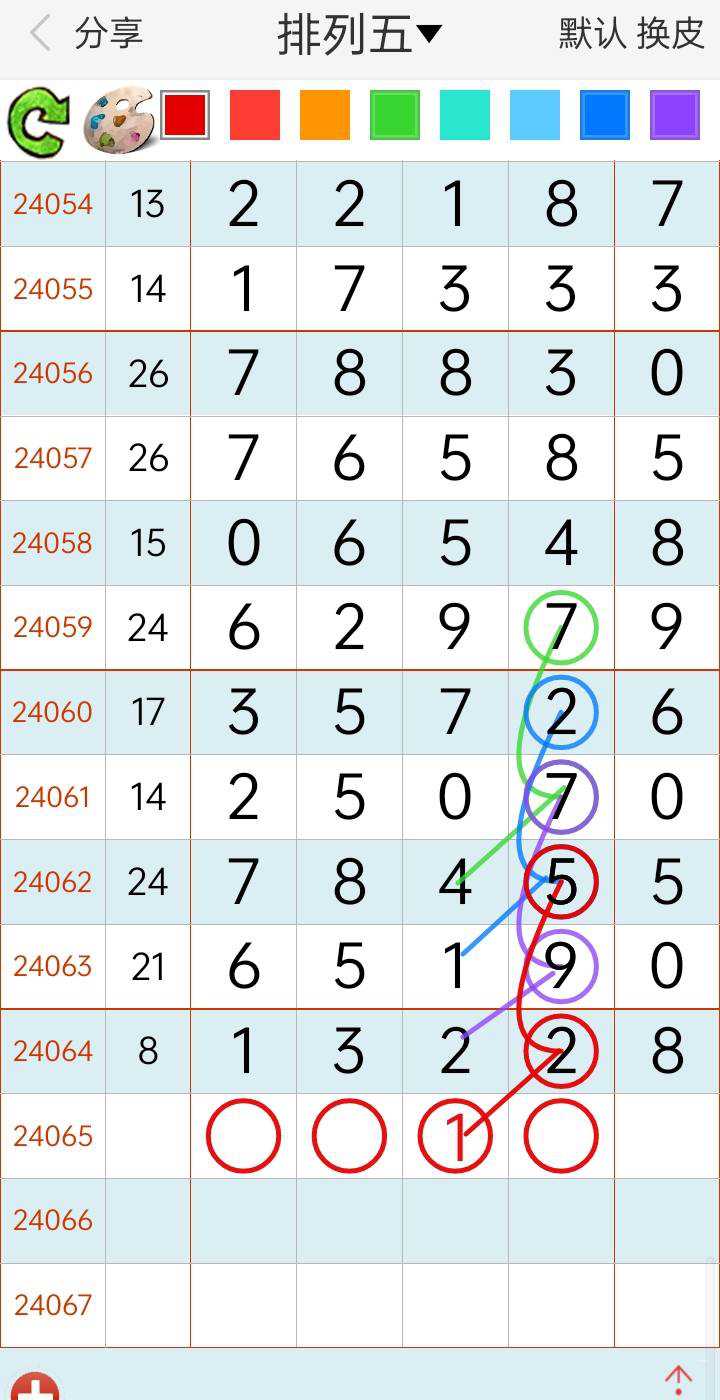
Task: Choose the light blue color swatch
Action: (535, 115)
